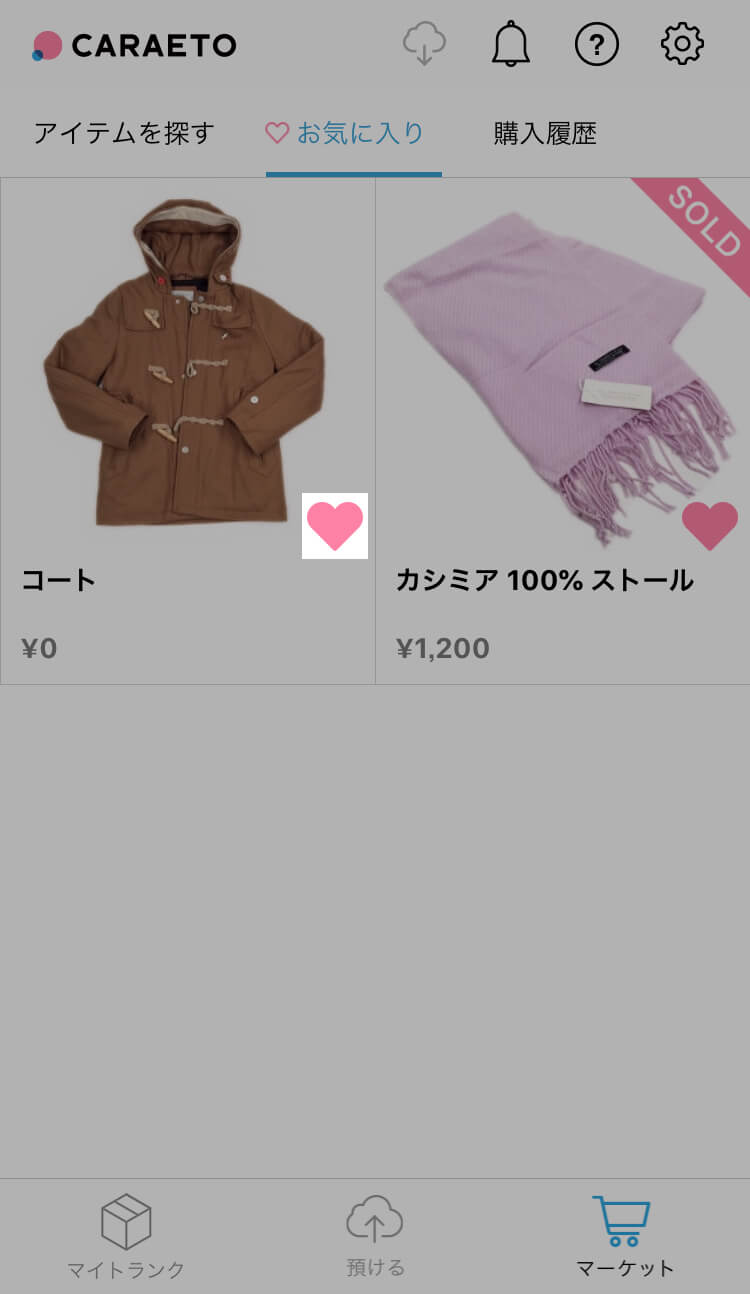Go to マイトランク in bottom navigation

pyautogui.click(x=126, y=1236)
